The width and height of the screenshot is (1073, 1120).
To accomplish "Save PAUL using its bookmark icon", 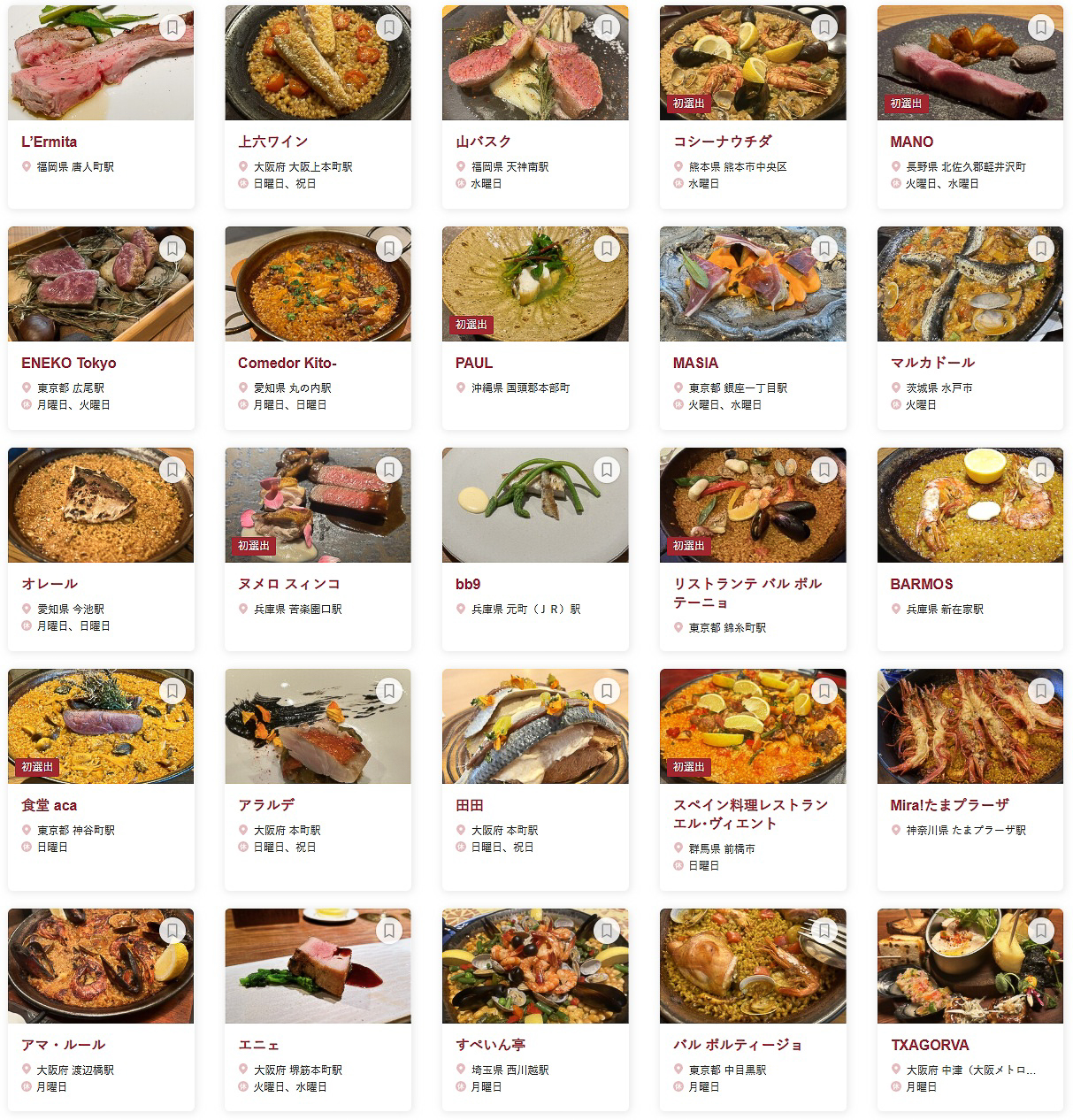I will point(608,249).
